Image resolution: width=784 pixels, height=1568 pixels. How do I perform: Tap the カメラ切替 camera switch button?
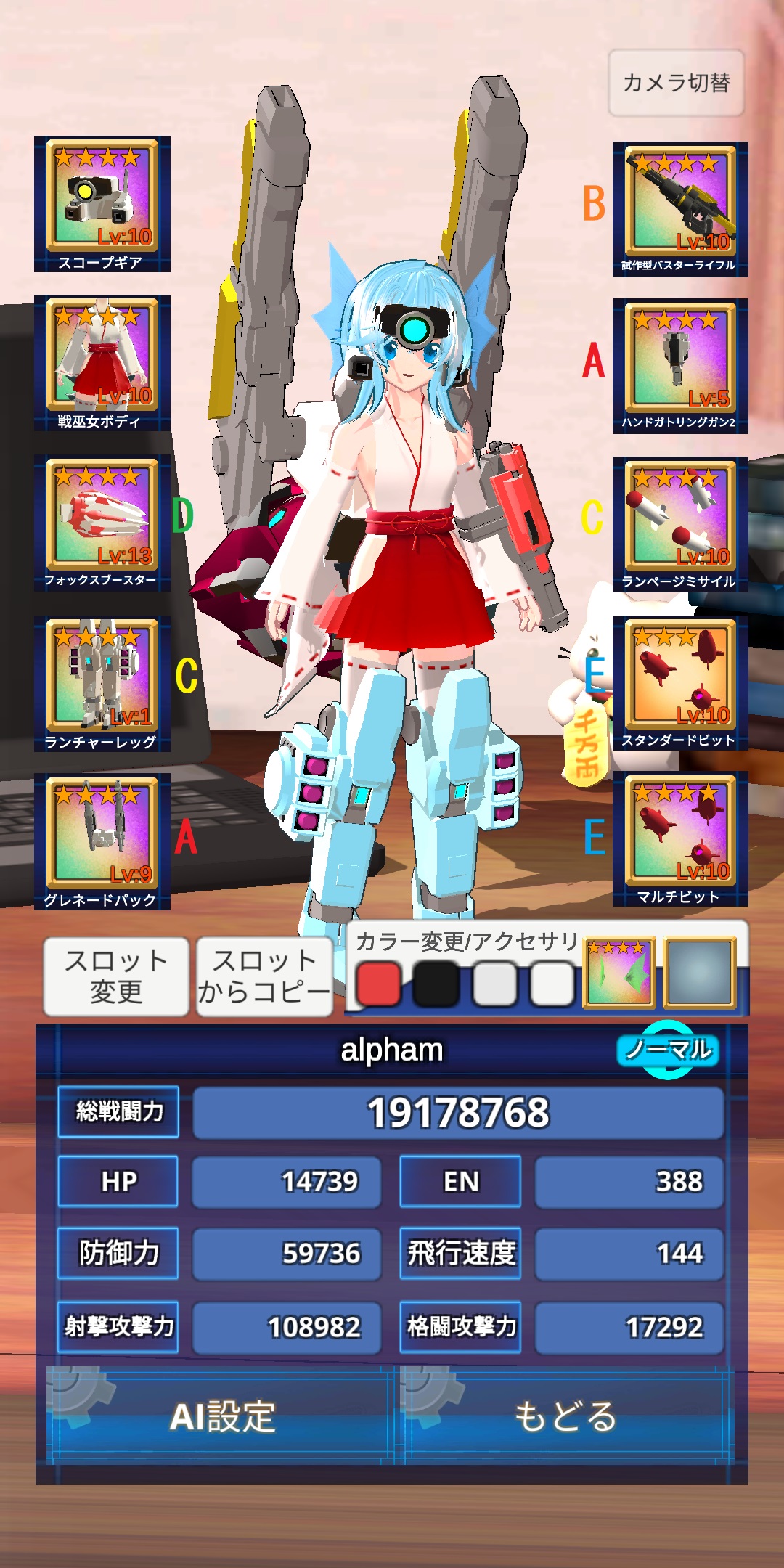click(676, 83)
